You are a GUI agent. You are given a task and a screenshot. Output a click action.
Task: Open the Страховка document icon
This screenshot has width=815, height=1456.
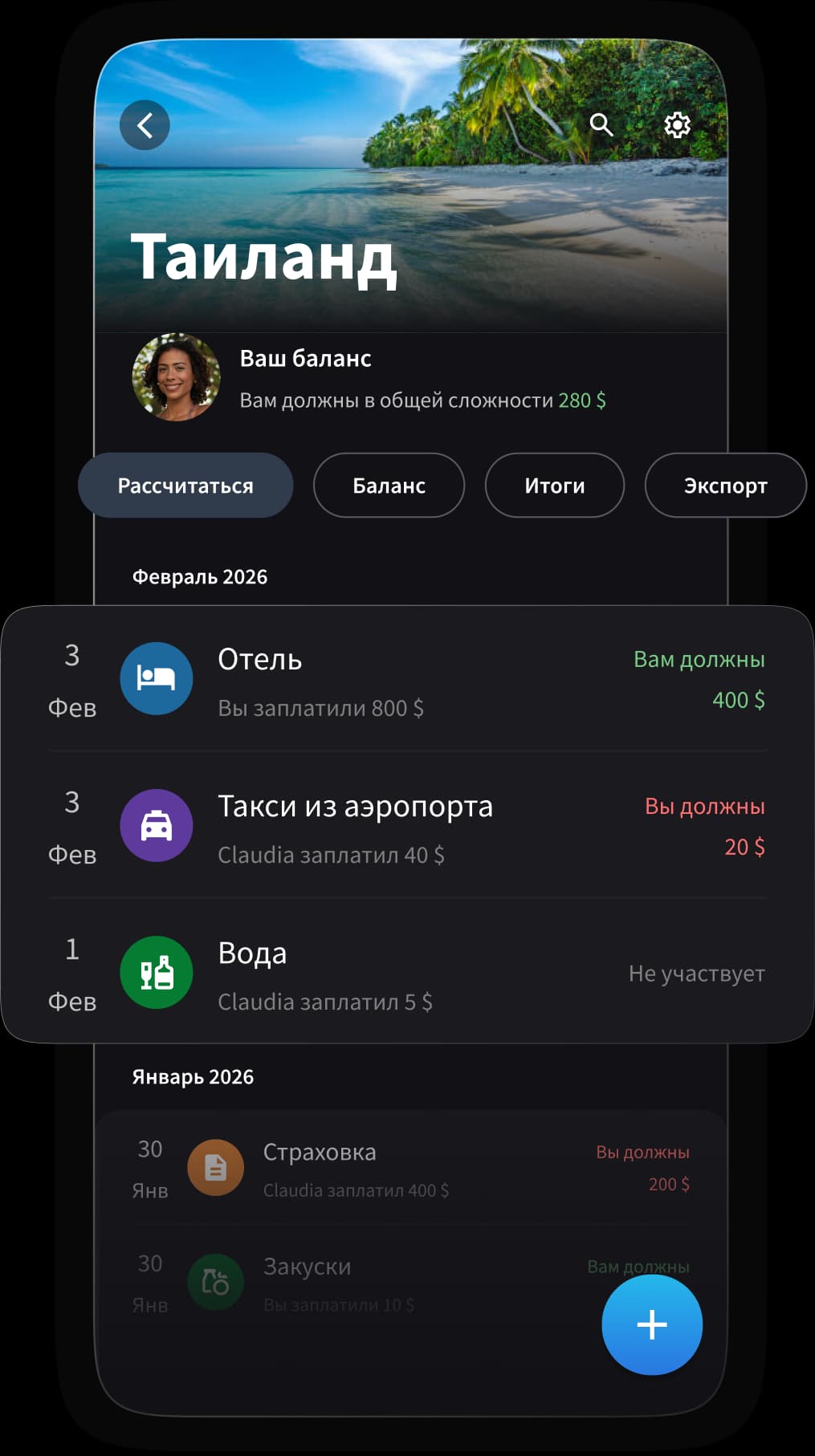tap(215, 1168)
